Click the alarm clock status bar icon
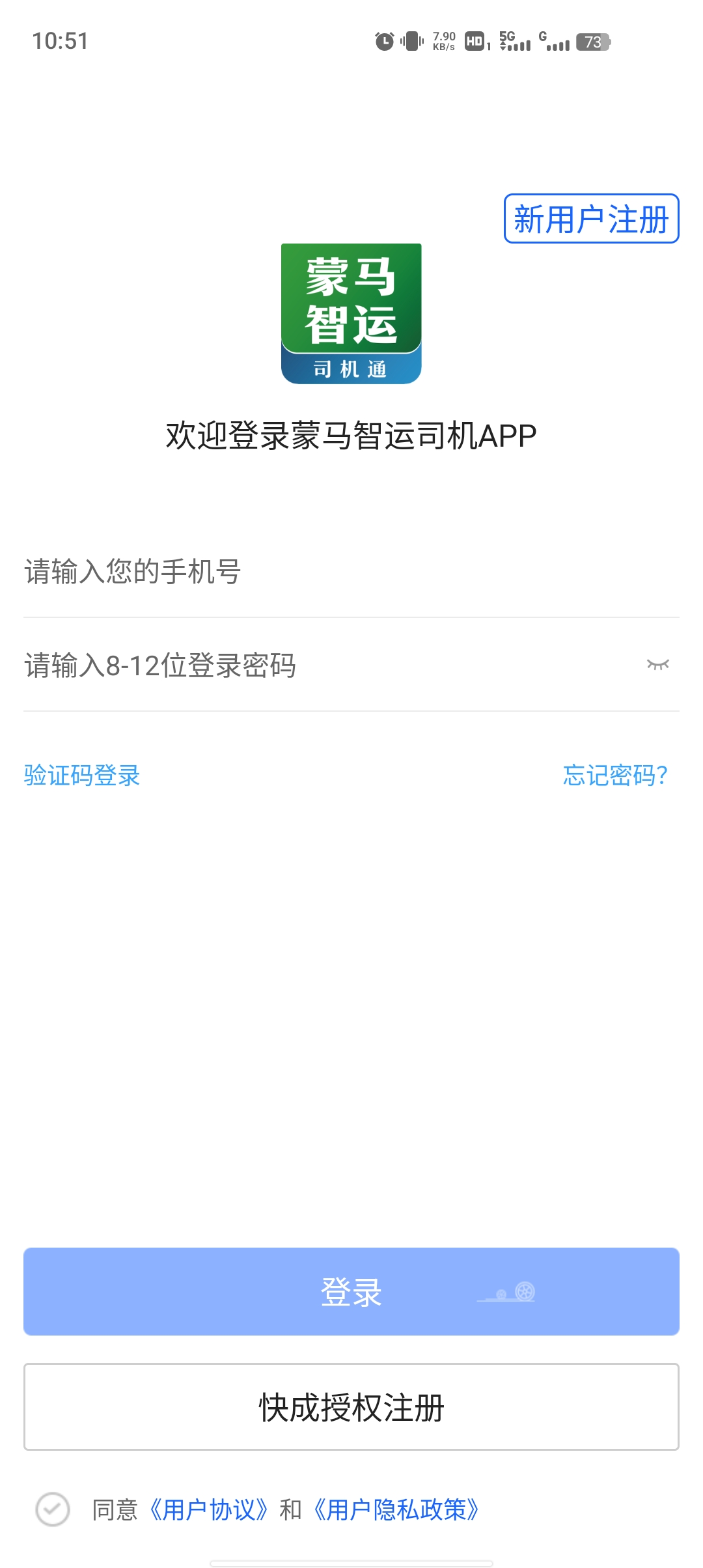Viewport: 703px width, 1568px height. pos(383,40)
